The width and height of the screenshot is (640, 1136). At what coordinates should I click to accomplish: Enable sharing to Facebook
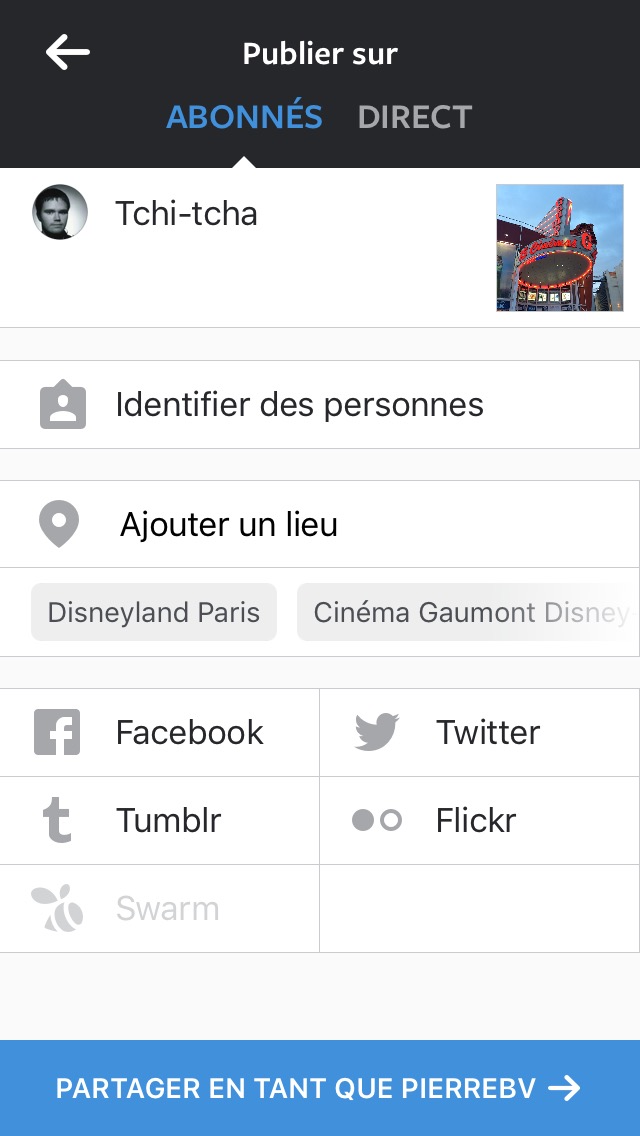(159, 732)
